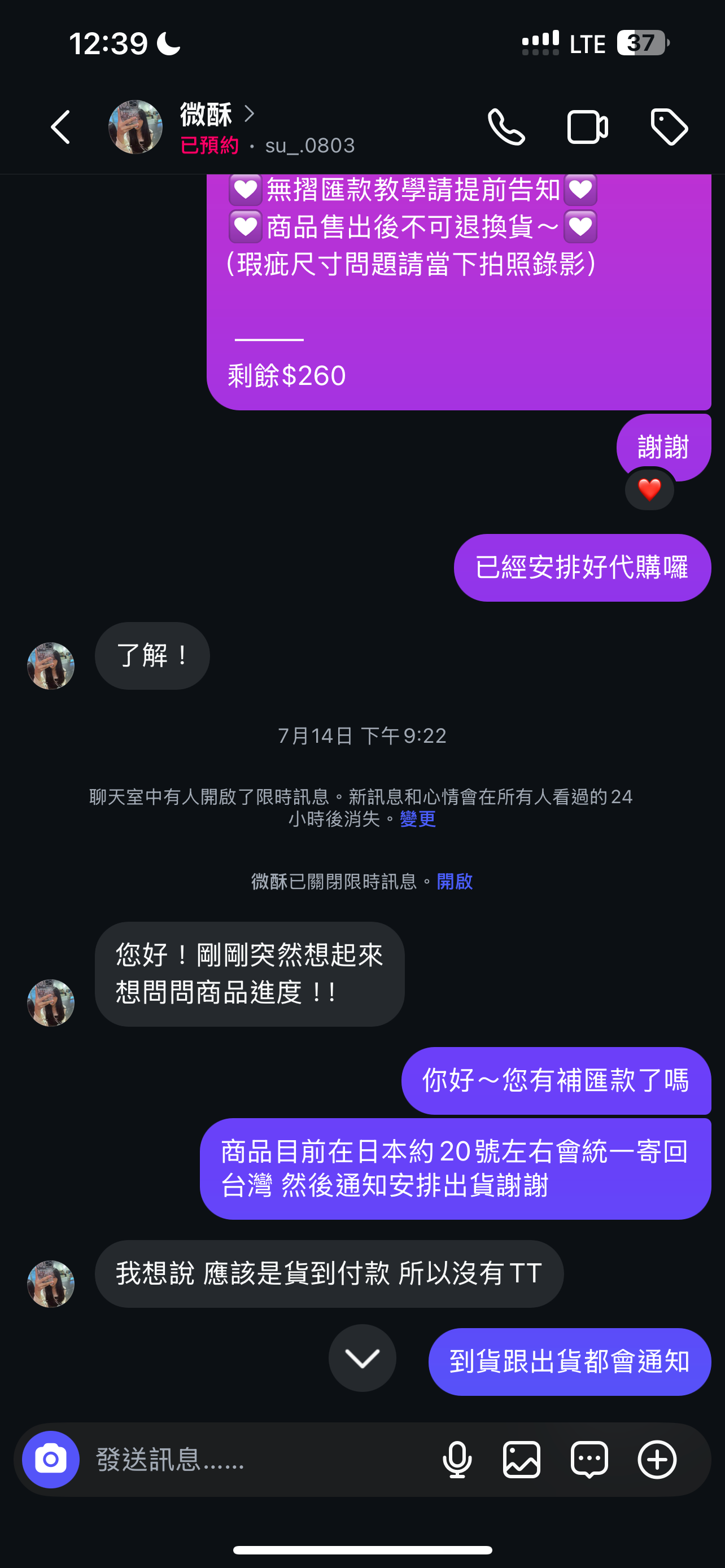This screenshot has width=725, height=1568.
Task: Start a voice call with 微酥
Action: [x=506, y=127]
